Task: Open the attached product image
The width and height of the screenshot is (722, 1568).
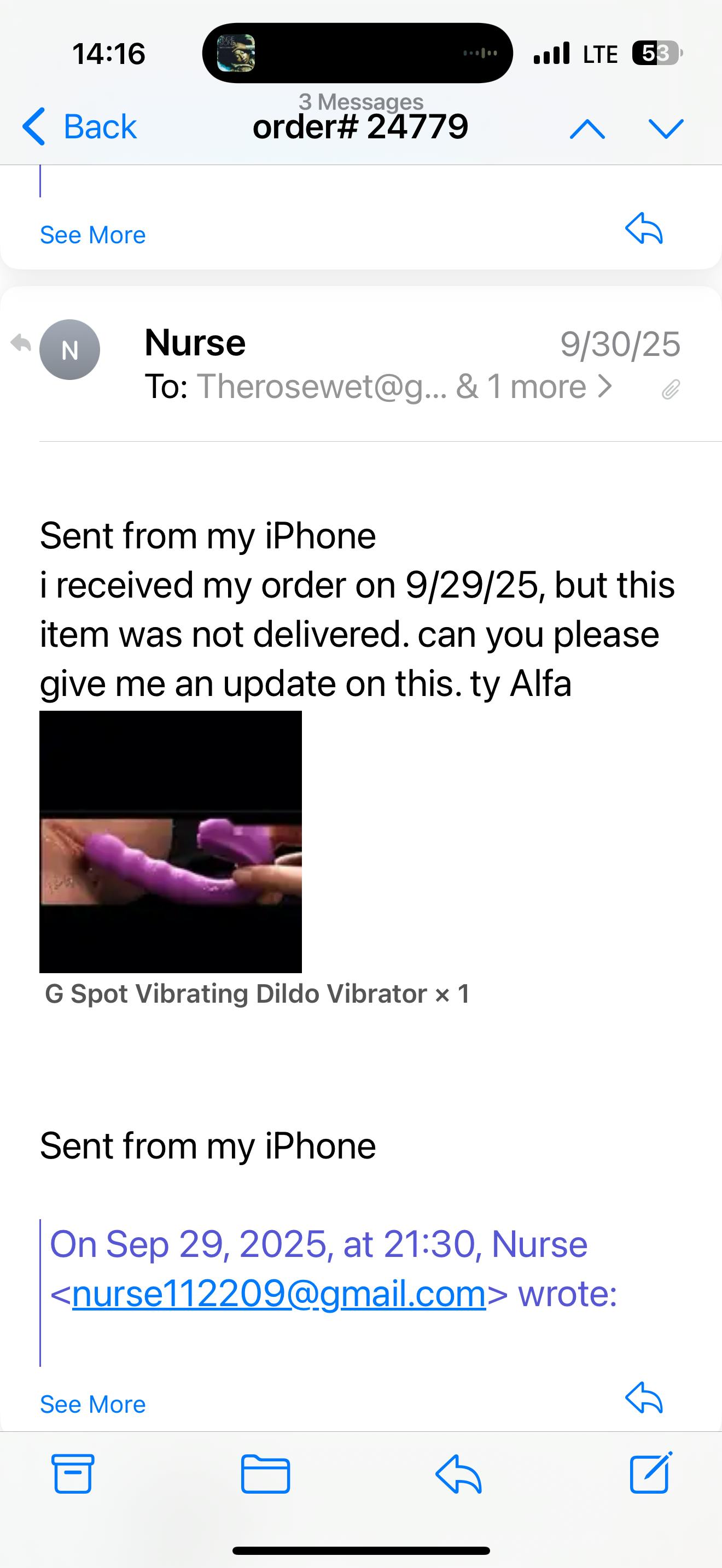Action: click(171, 841)
